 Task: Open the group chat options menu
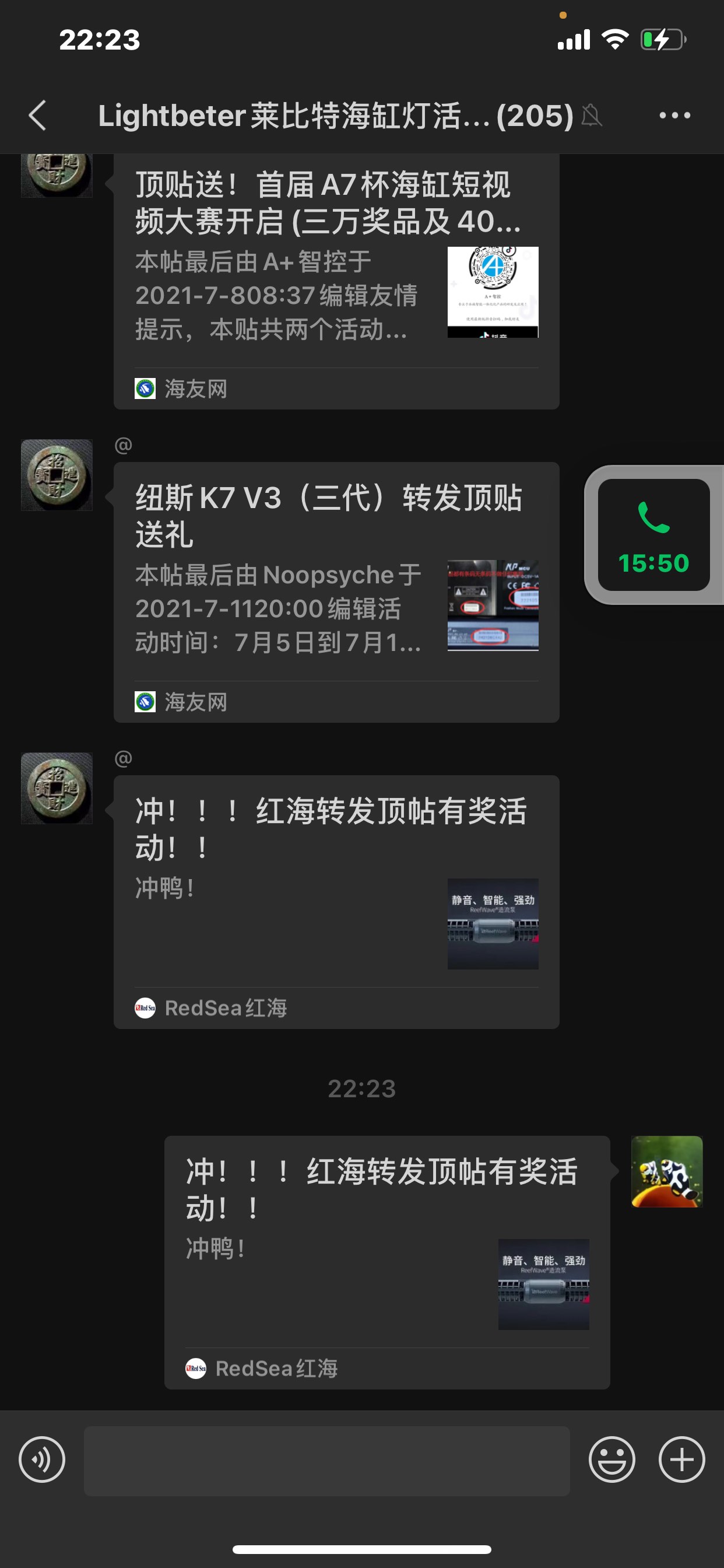coord(674,115)
